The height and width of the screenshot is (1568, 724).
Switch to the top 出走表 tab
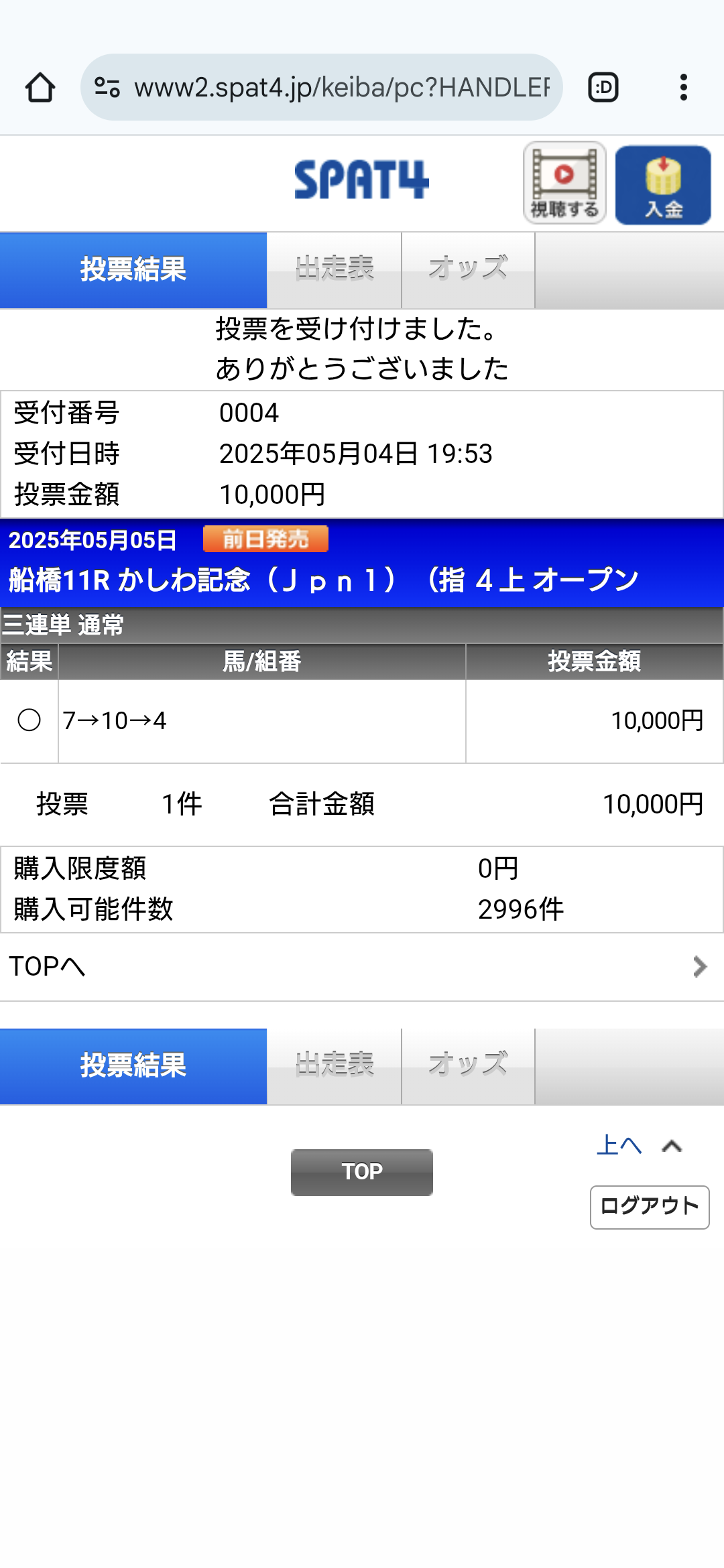click(334, 269)
